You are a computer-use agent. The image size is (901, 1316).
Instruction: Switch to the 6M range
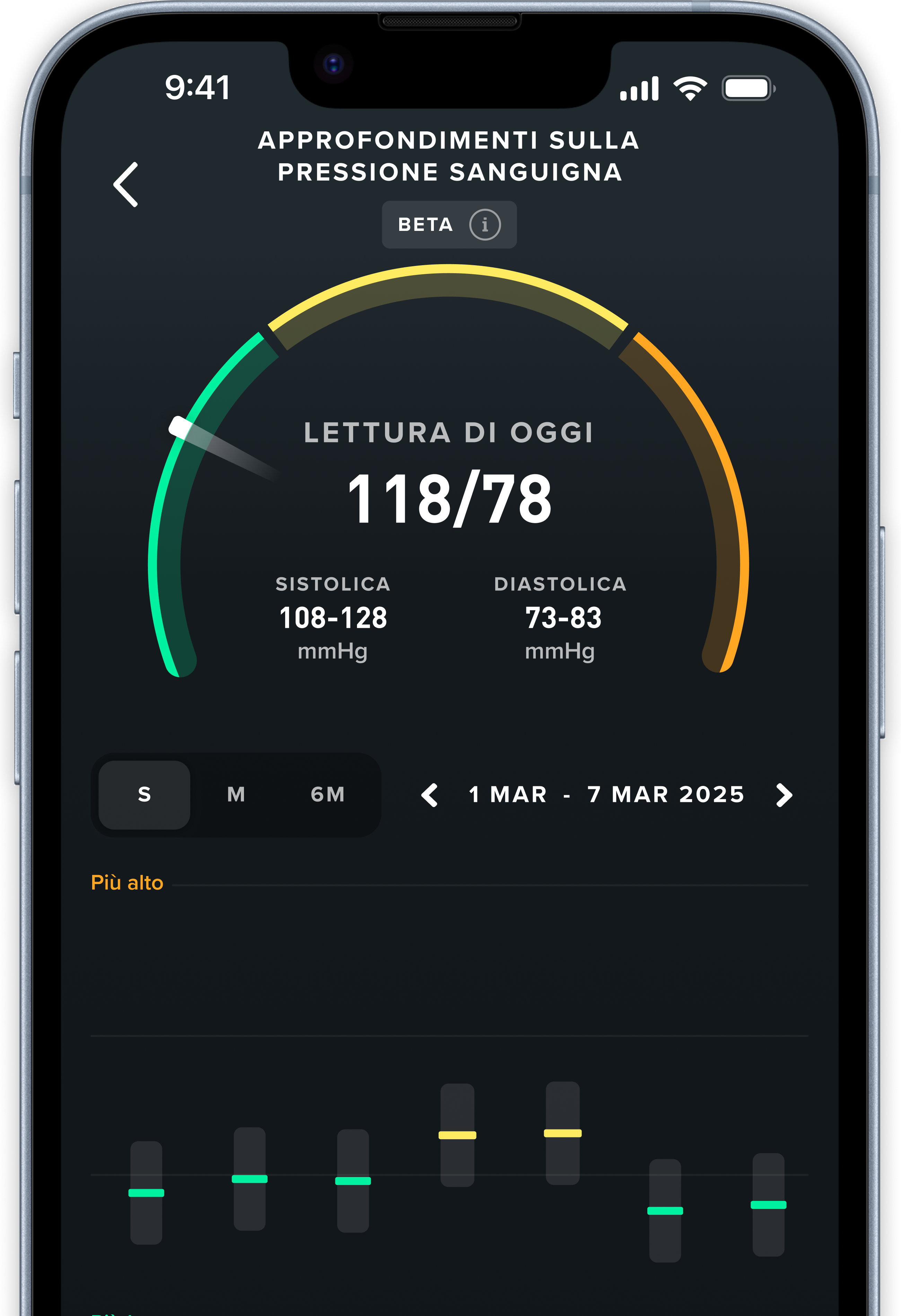pos(328,795)
